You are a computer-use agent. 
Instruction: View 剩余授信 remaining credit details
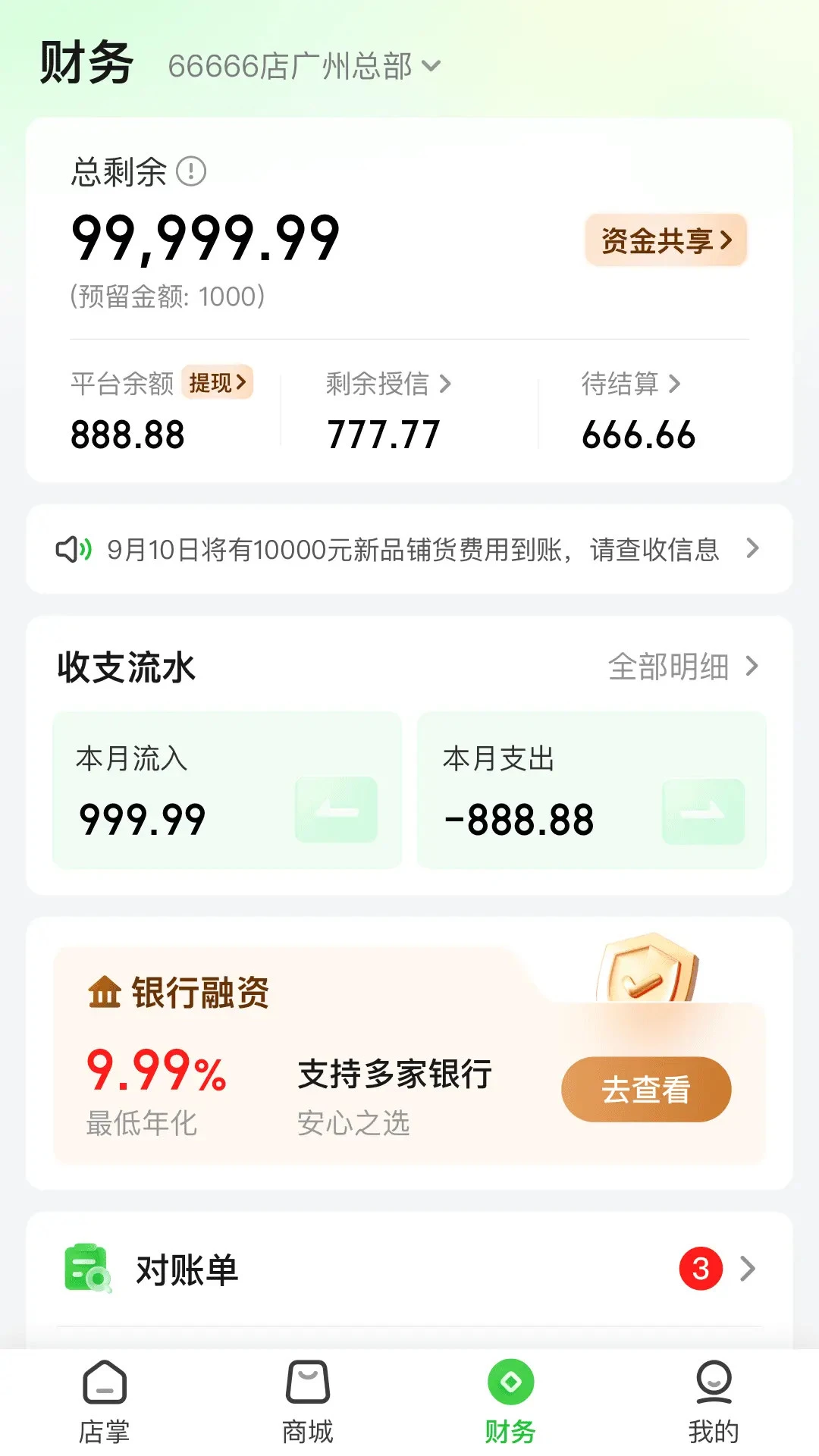click(x=388, y=384)
